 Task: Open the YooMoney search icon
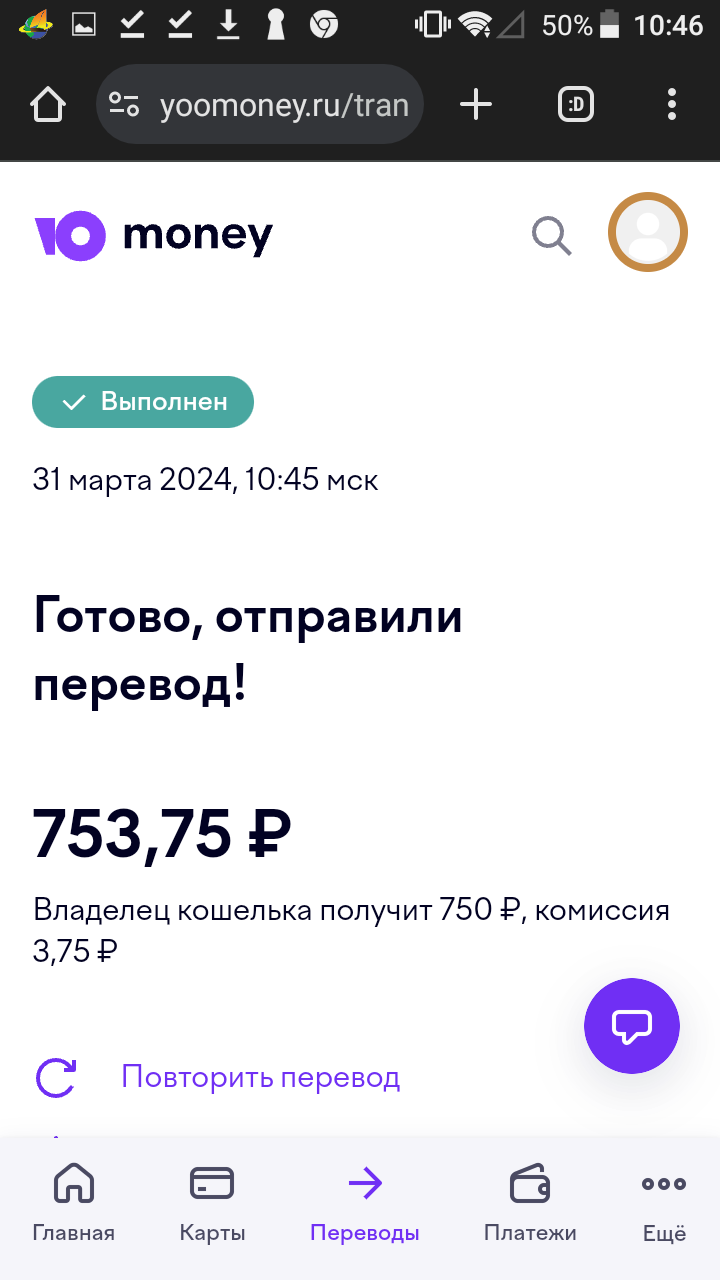pyautogui.click(x=551, y=236)
